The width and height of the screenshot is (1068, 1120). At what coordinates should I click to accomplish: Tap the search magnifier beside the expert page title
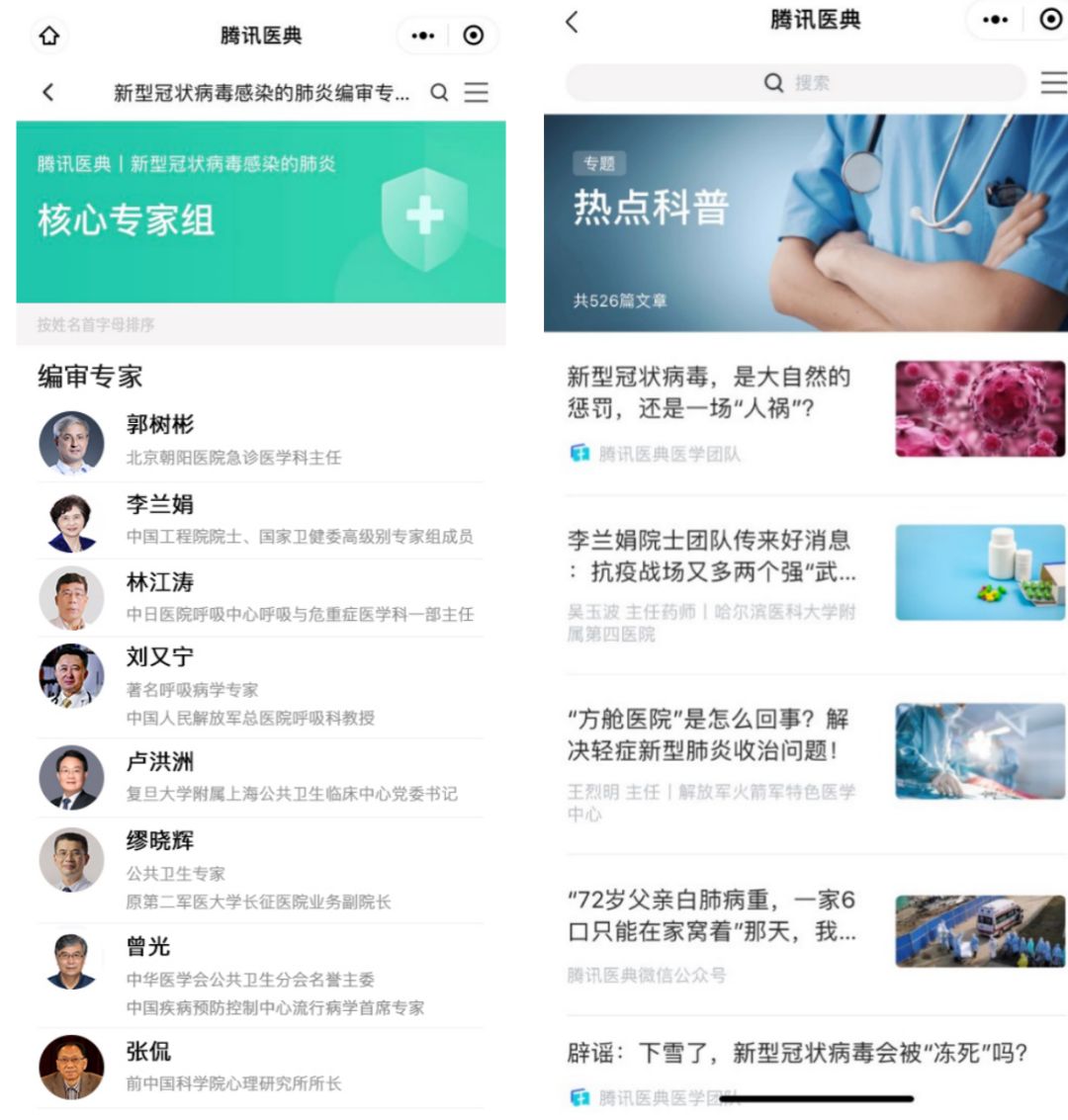tap(439, 93)
